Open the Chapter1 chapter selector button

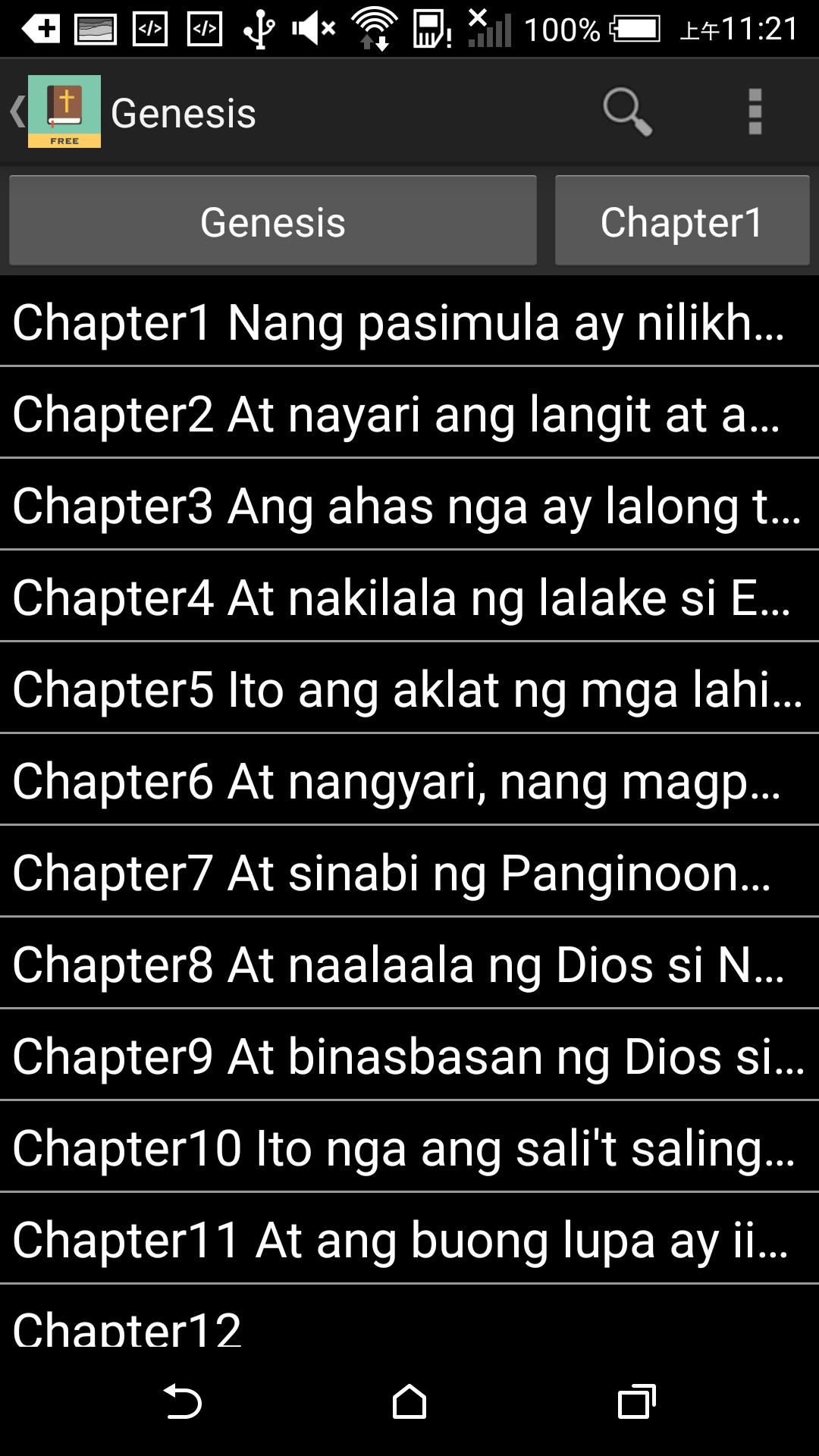(x=682, y=221)
